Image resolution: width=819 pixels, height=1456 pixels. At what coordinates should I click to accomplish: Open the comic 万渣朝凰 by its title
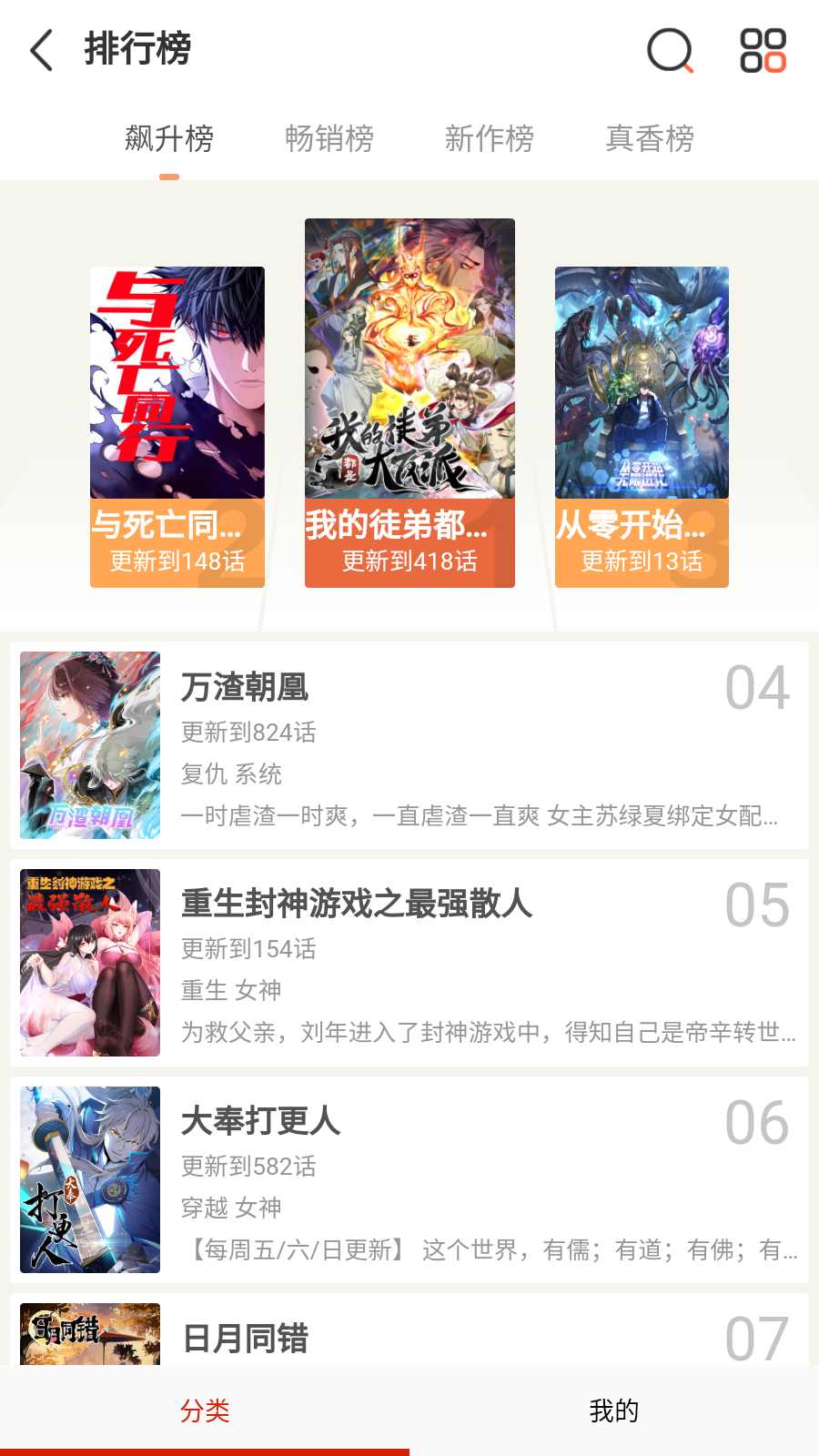246,689
